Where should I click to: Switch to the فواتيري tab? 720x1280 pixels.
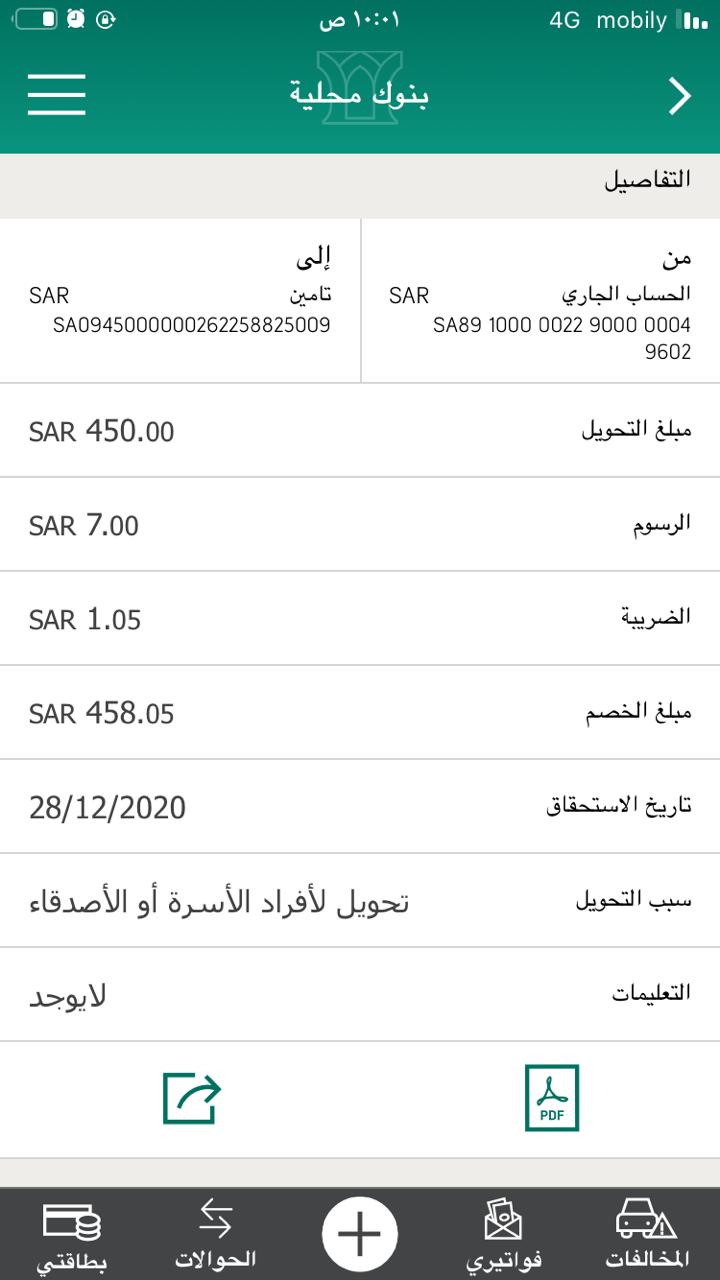(x=504, y=1235)
